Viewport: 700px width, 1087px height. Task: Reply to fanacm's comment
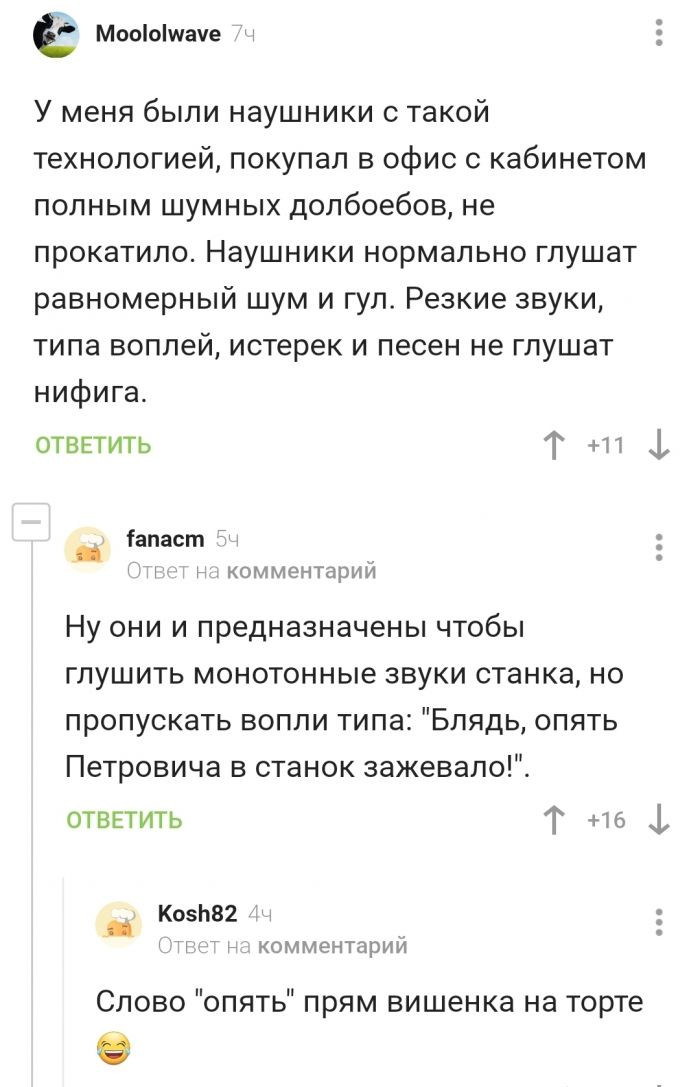click(x=124, y=820)
